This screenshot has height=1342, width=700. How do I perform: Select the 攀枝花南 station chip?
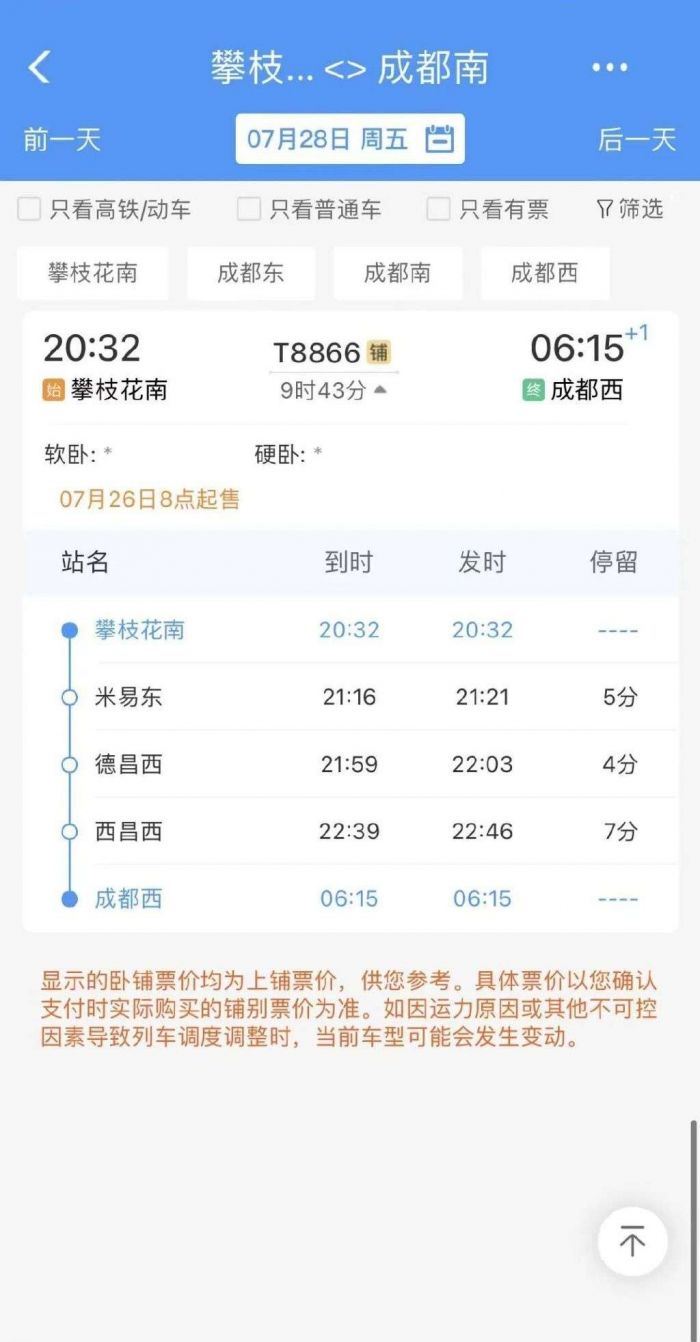tap(93, 273)
